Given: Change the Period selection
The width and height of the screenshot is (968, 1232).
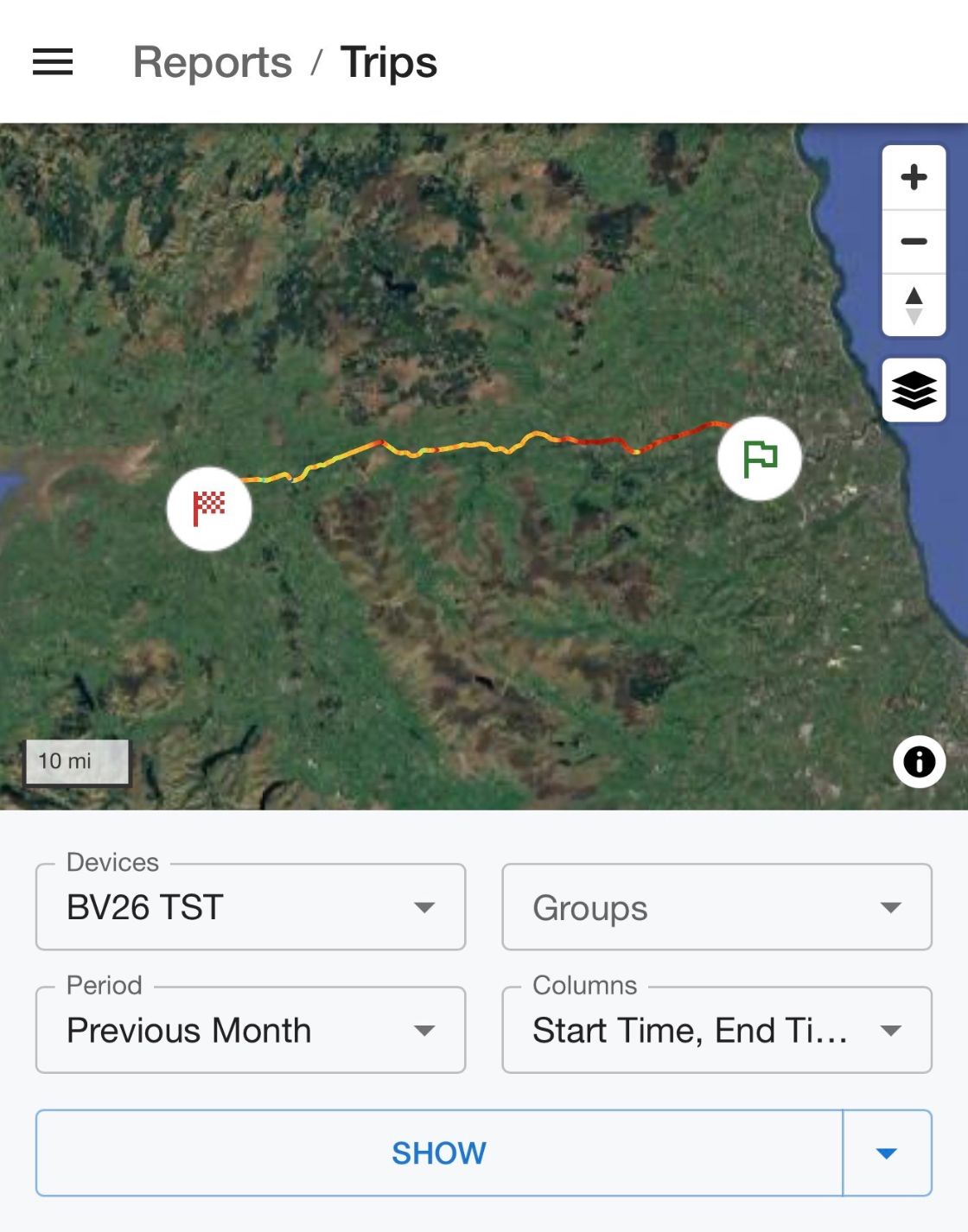Looking at the screenshot, I should pyautogui.click(x=251, y=1030).
